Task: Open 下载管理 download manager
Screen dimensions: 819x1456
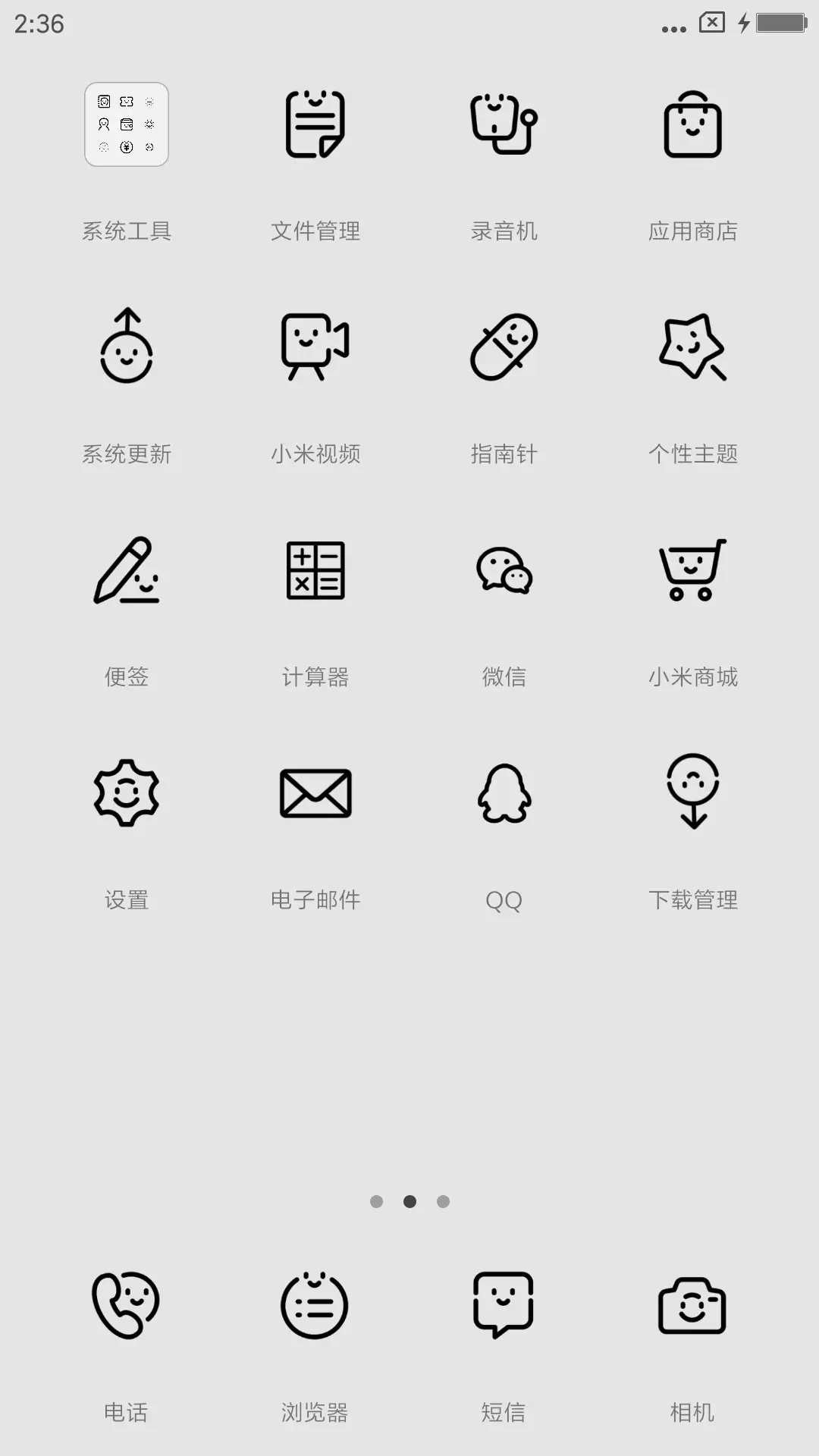Action: tap(692, 792)
